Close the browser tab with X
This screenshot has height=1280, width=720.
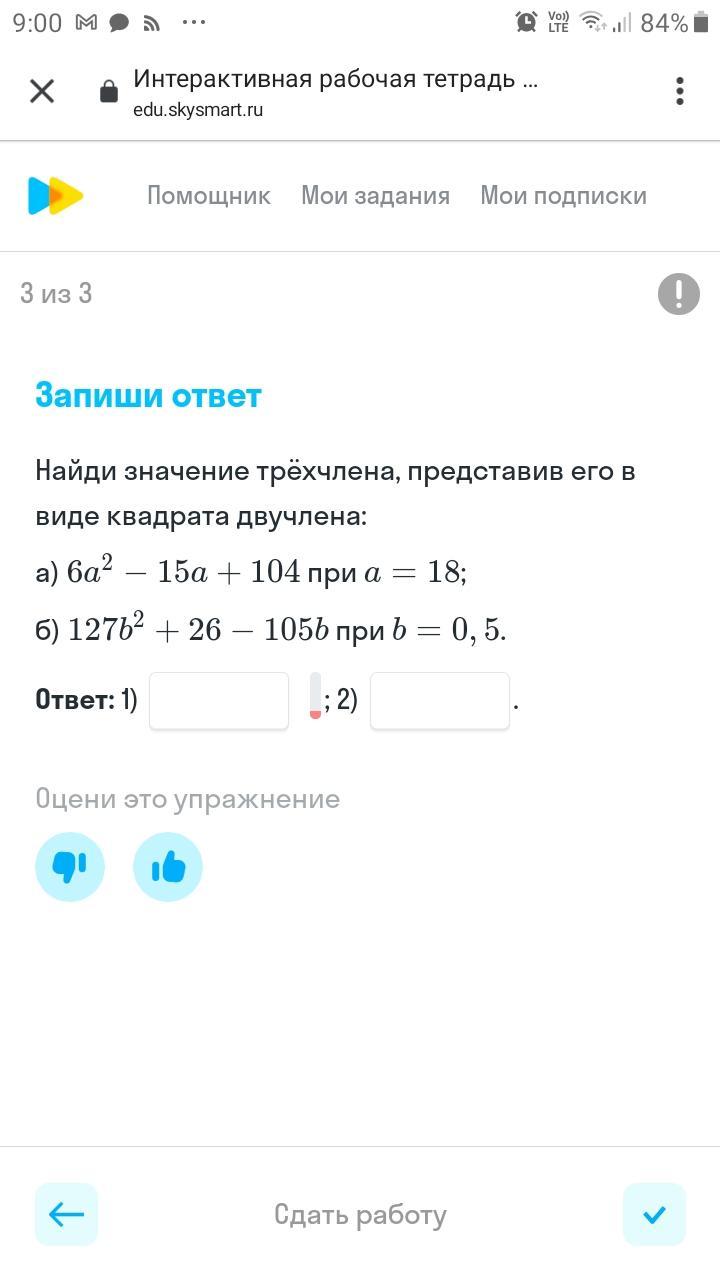(42, 92)
